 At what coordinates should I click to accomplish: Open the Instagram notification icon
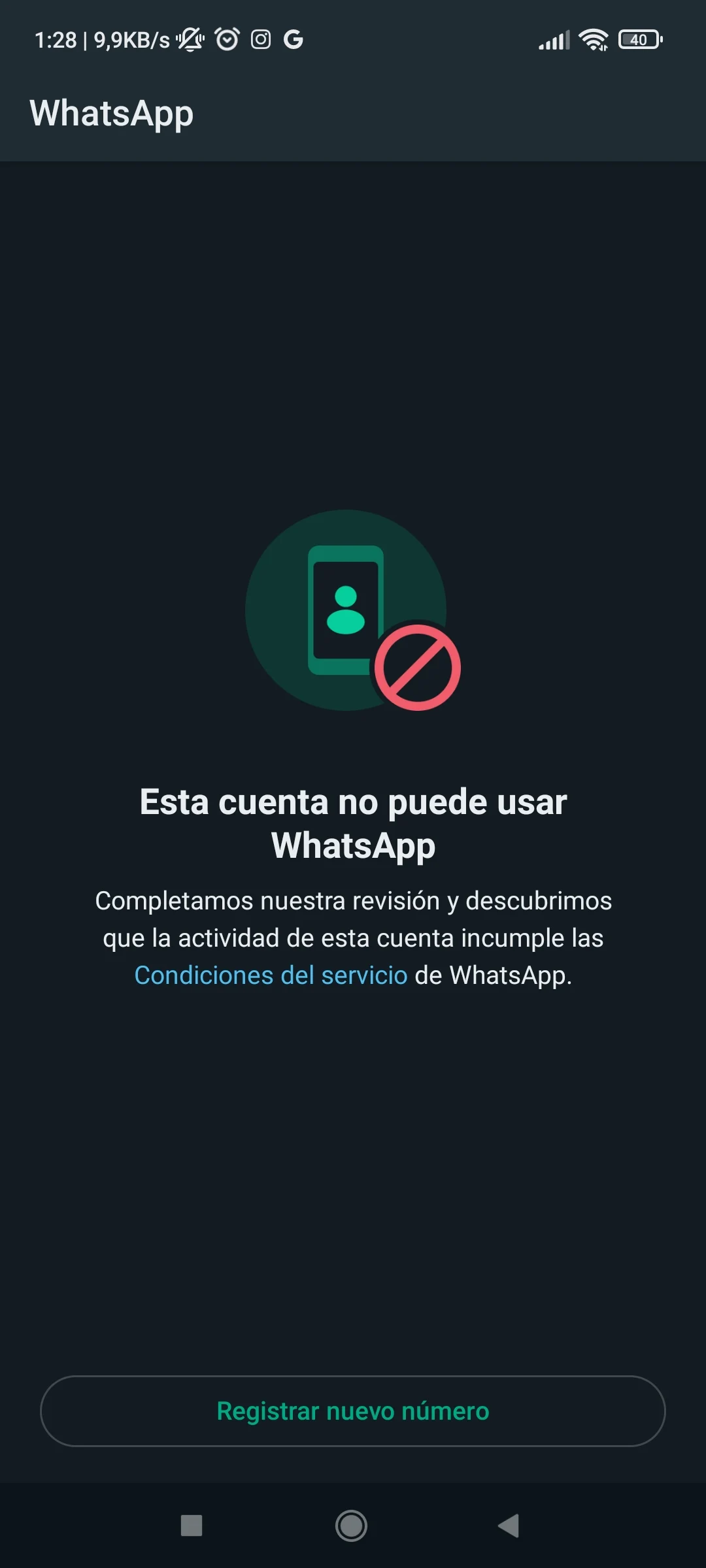[261, 39]
